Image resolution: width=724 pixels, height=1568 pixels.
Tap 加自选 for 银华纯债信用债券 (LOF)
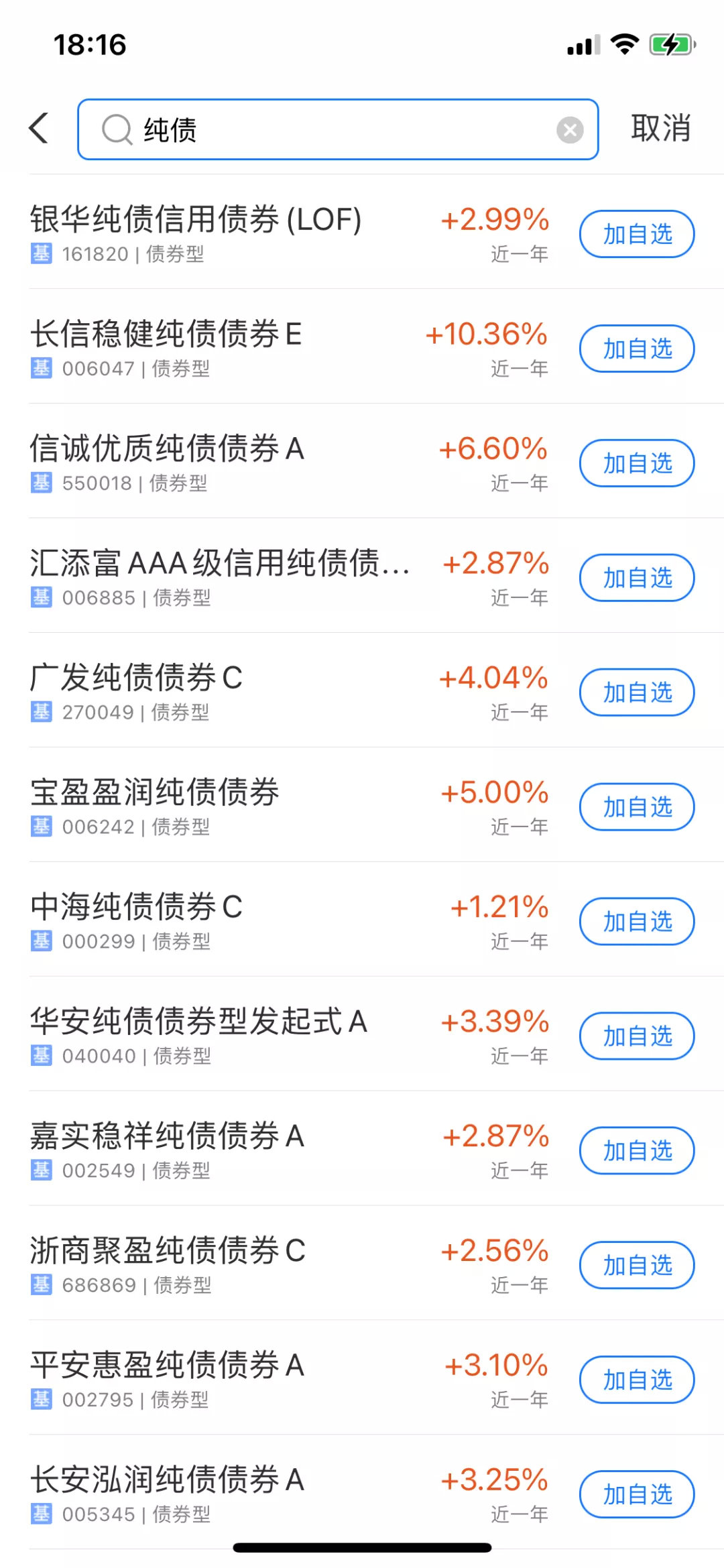coord(636,233)
